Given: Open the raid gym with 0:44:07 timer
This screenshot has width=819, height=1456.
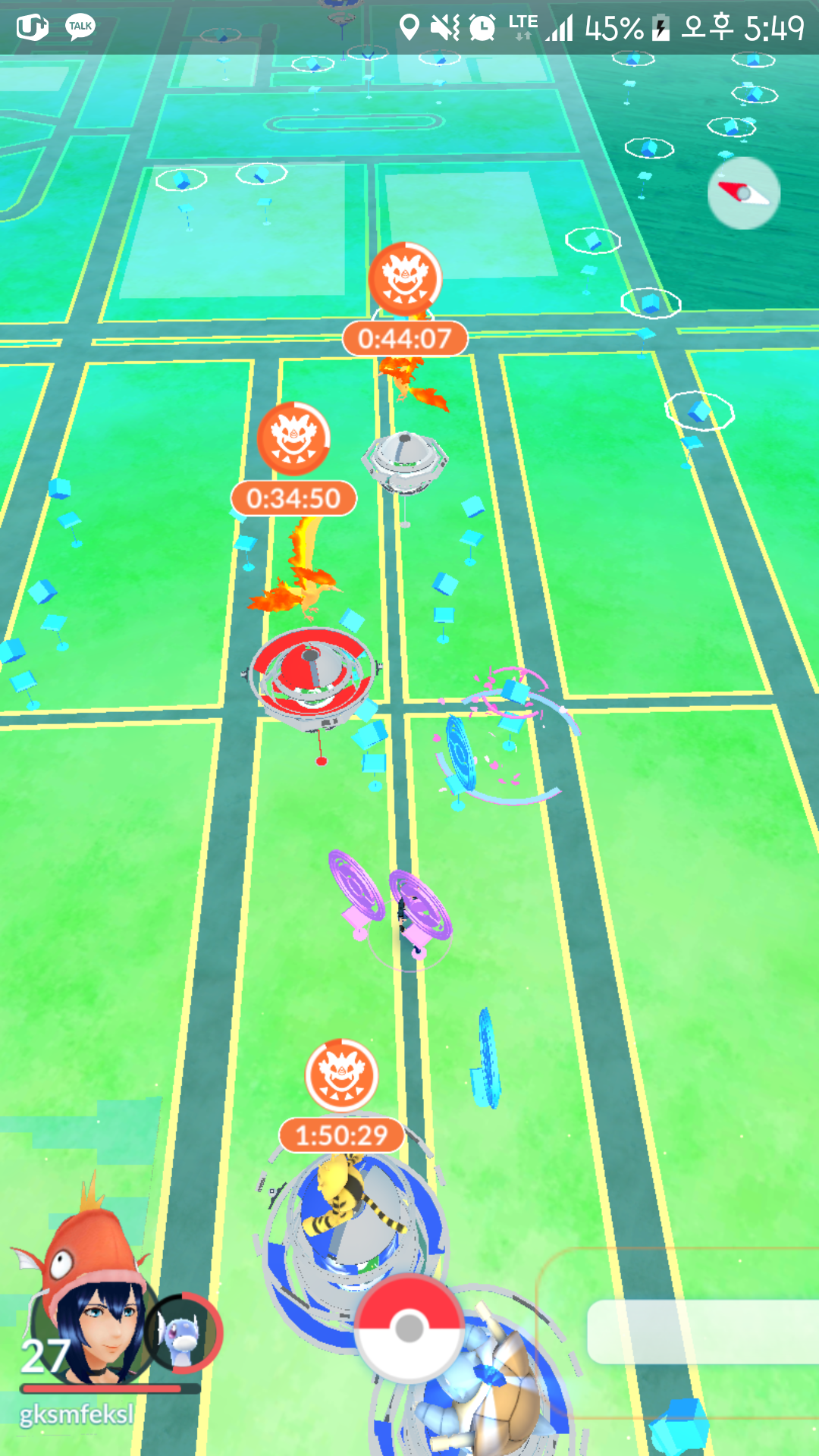Looking at the screenshot, I should click(x=404, y=459).
